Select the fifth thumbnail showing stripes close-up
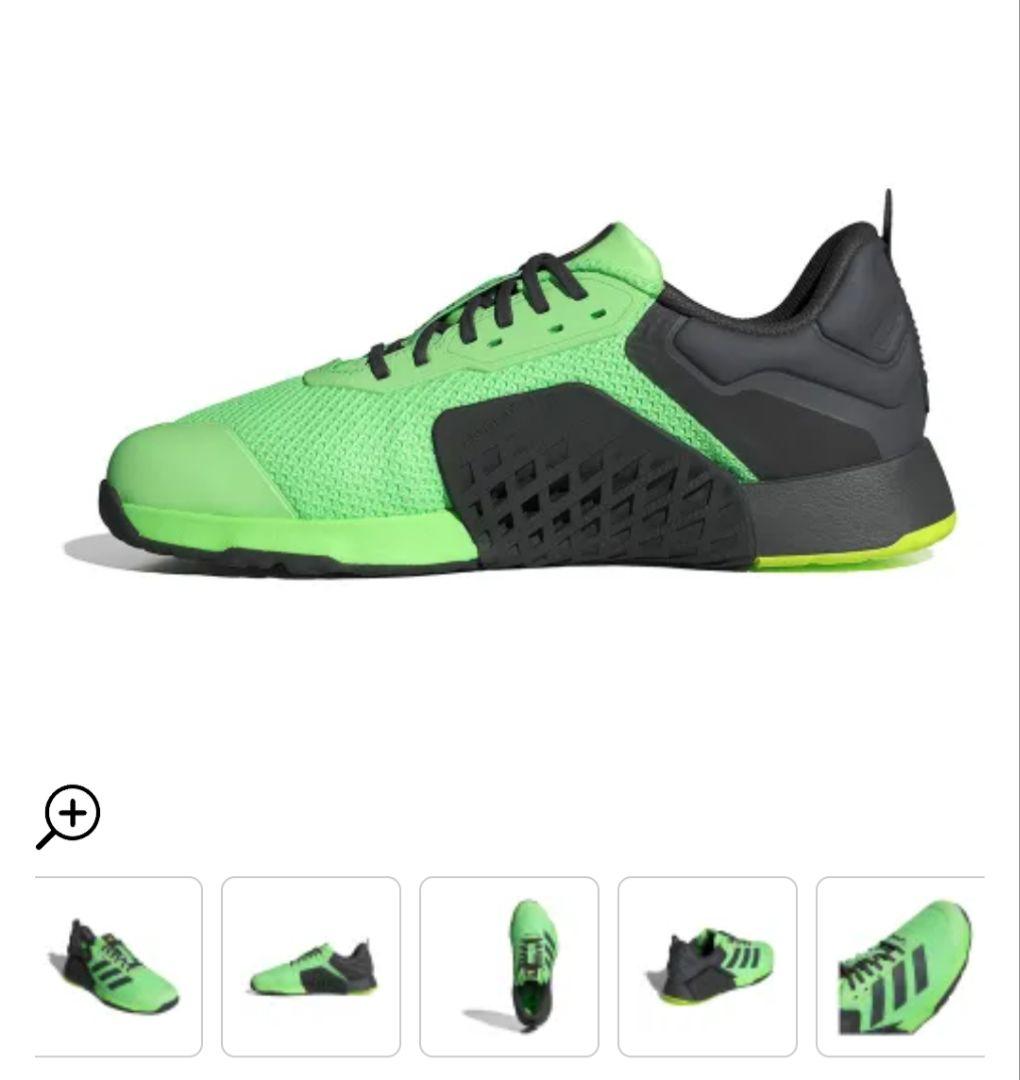Image resolution: width=1020 pixels, height=1080 pixels. 900,966
